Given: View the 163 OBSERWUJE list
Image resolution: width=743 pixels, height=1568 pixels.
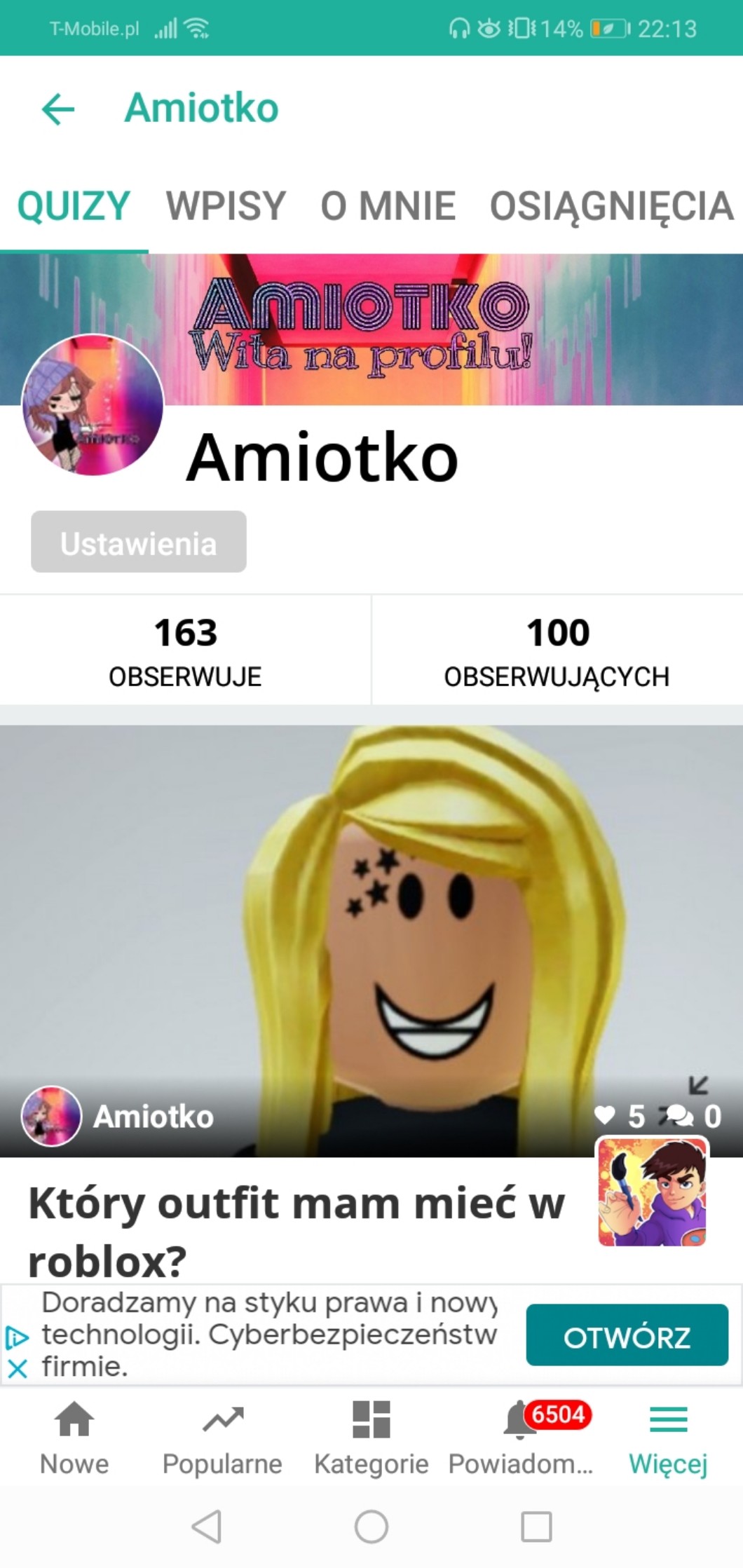Looking at the screenshot, I should click(185, 650).
